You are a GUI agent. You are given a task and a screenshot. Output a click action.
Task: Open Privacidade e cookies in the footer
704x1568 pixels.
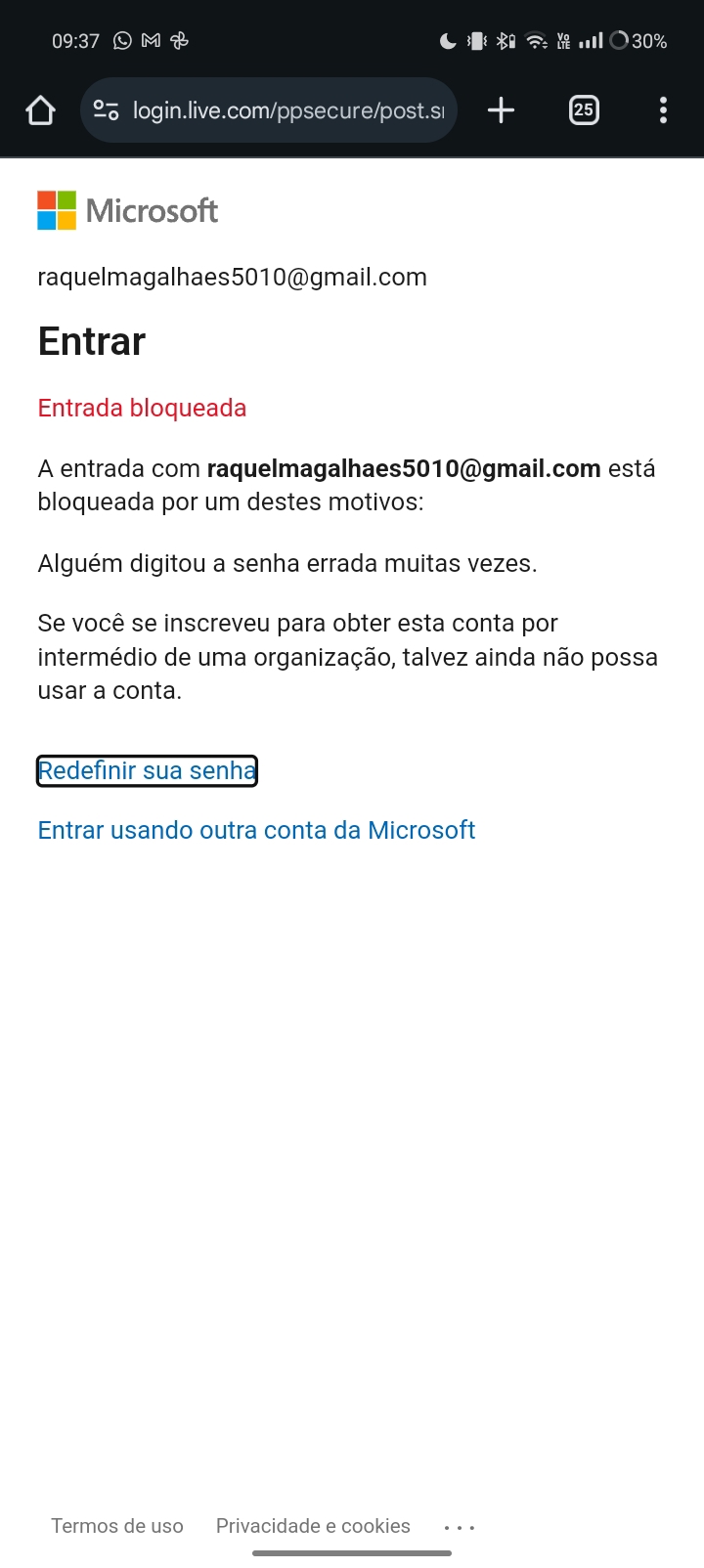click(x=313, y=1526)
